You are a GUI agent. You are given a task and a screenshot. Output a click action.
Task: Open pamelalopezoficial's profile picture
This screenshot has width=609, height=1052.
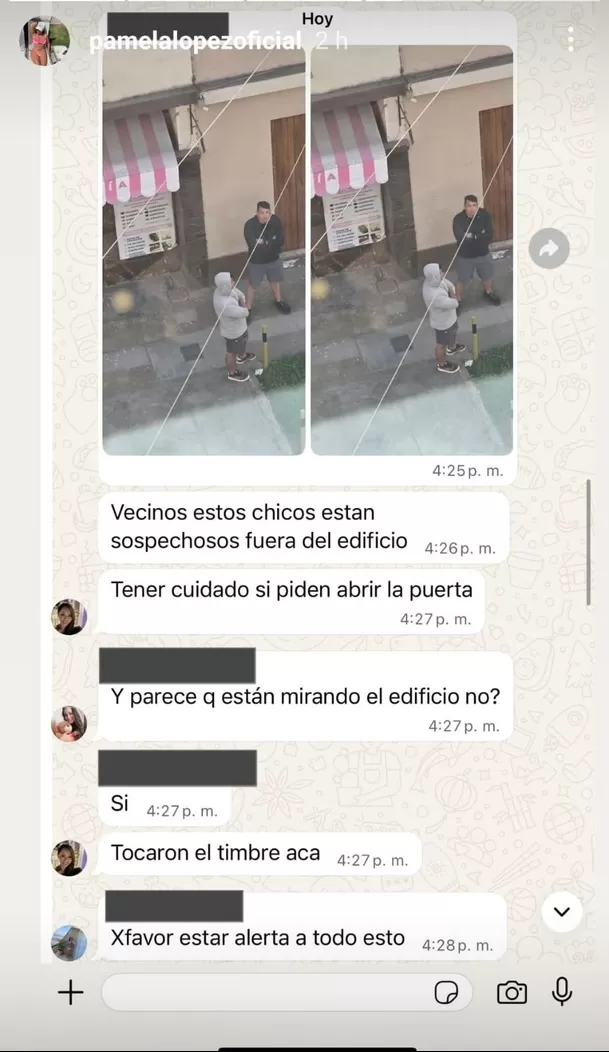pyautogui.click(x=45, y=41)
